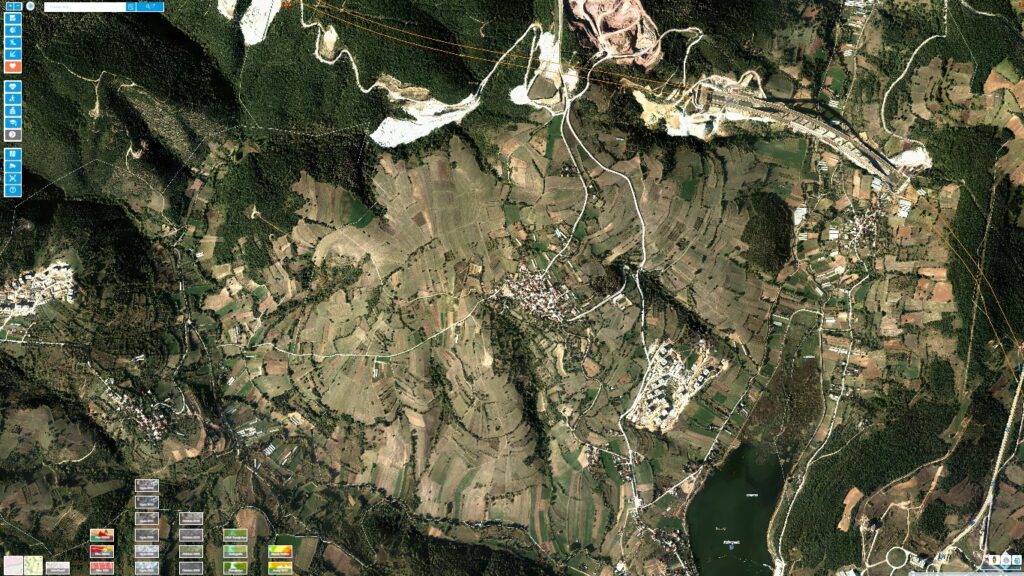
Task: Switch to the light green topographic basemap
Action: click(33, 565)
